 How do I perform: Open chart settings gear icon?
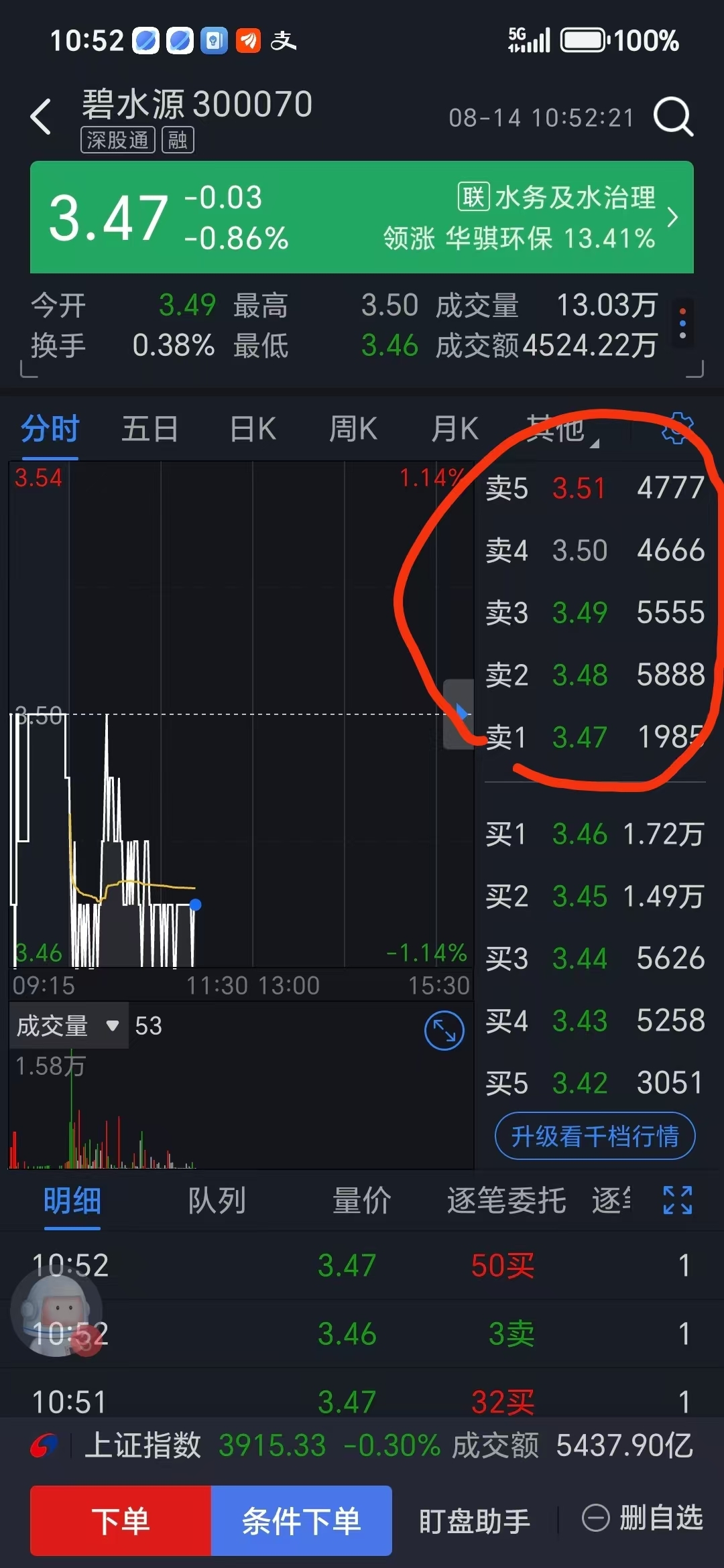tap(677, 429)
